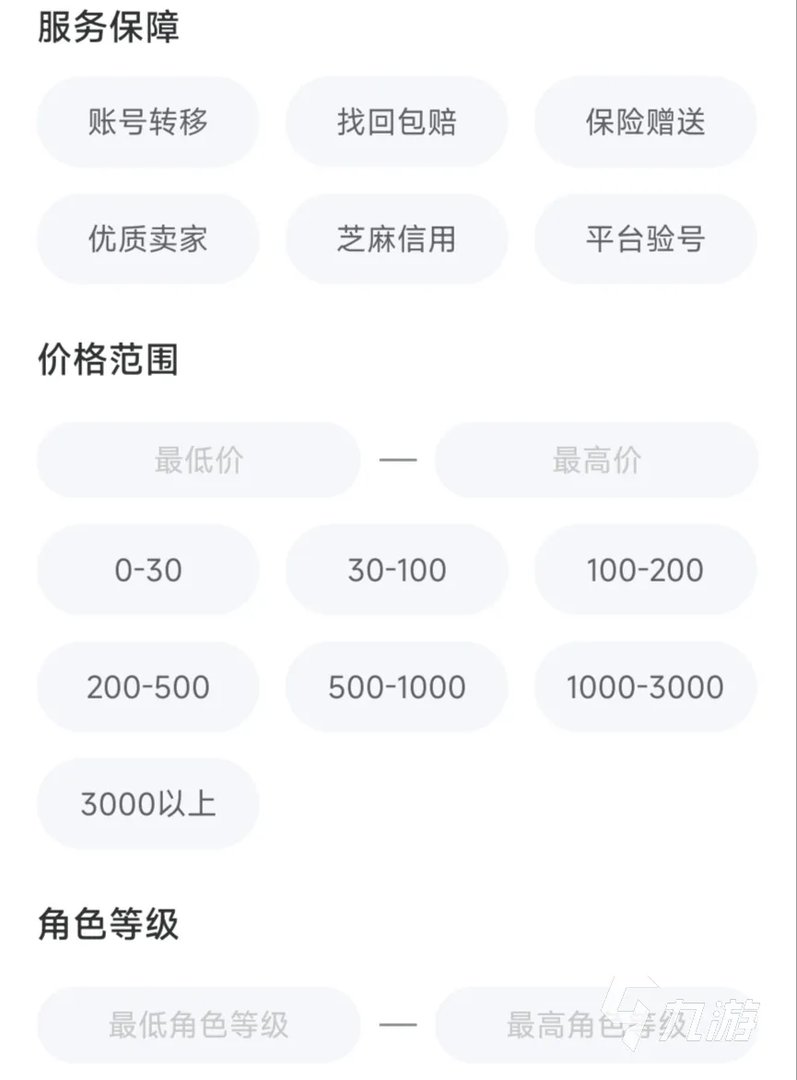Toggle the 平台验号 verification filter
Image resolution: width=797 pixels, height=1080 pixels.
645,238
